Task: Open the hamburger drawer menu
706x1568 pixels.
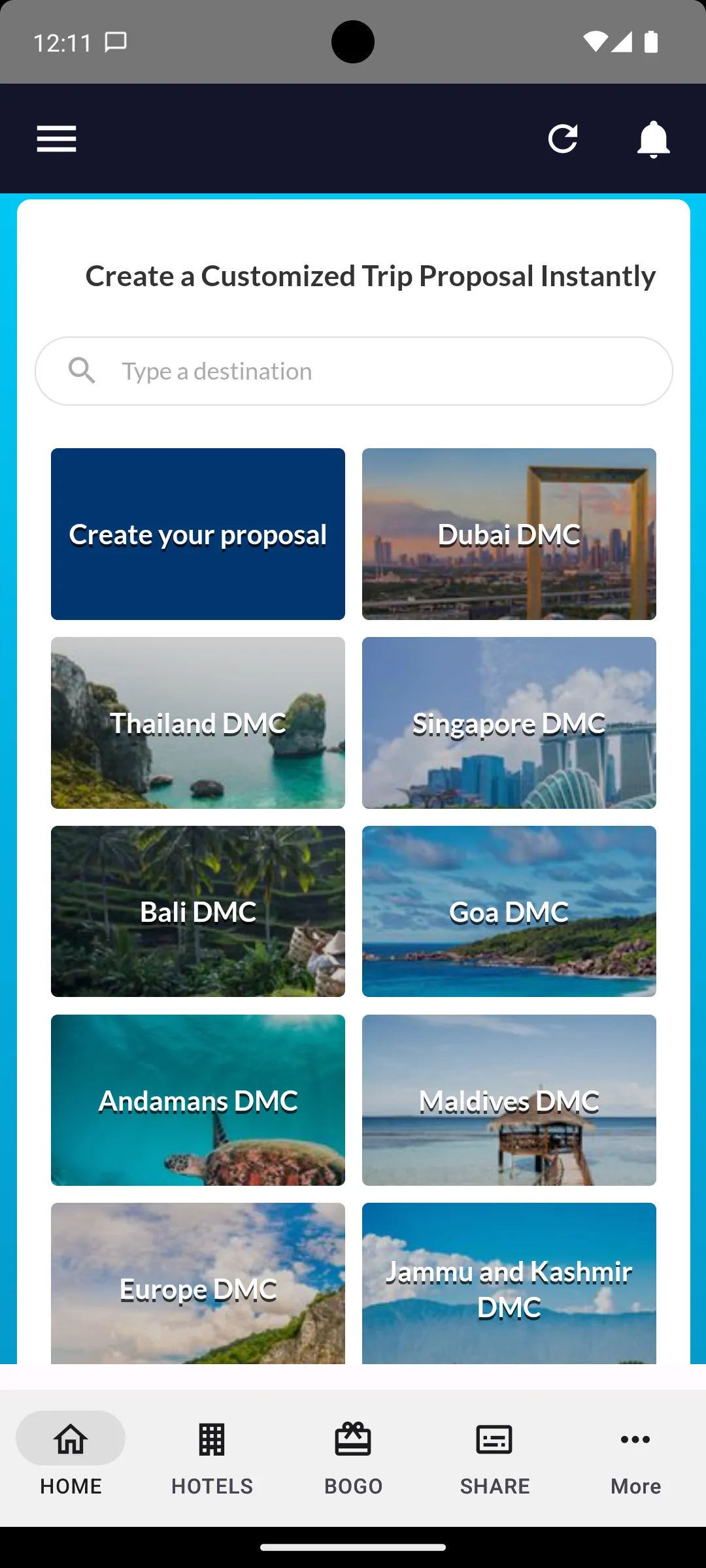Action: pyautogui.click(x=57, y=139)
